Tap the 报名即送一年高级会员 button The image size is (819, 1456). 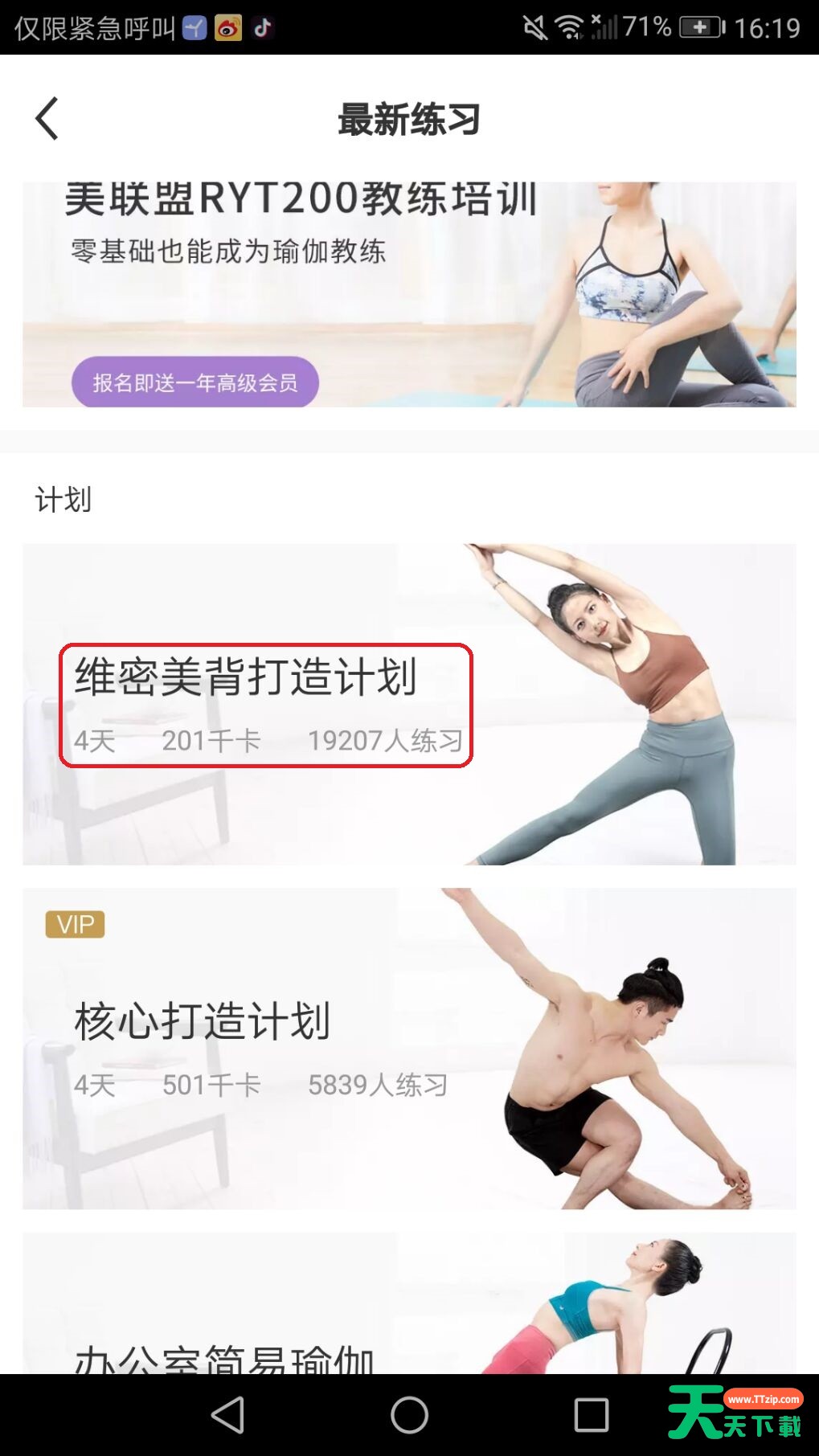click(195, 382)
